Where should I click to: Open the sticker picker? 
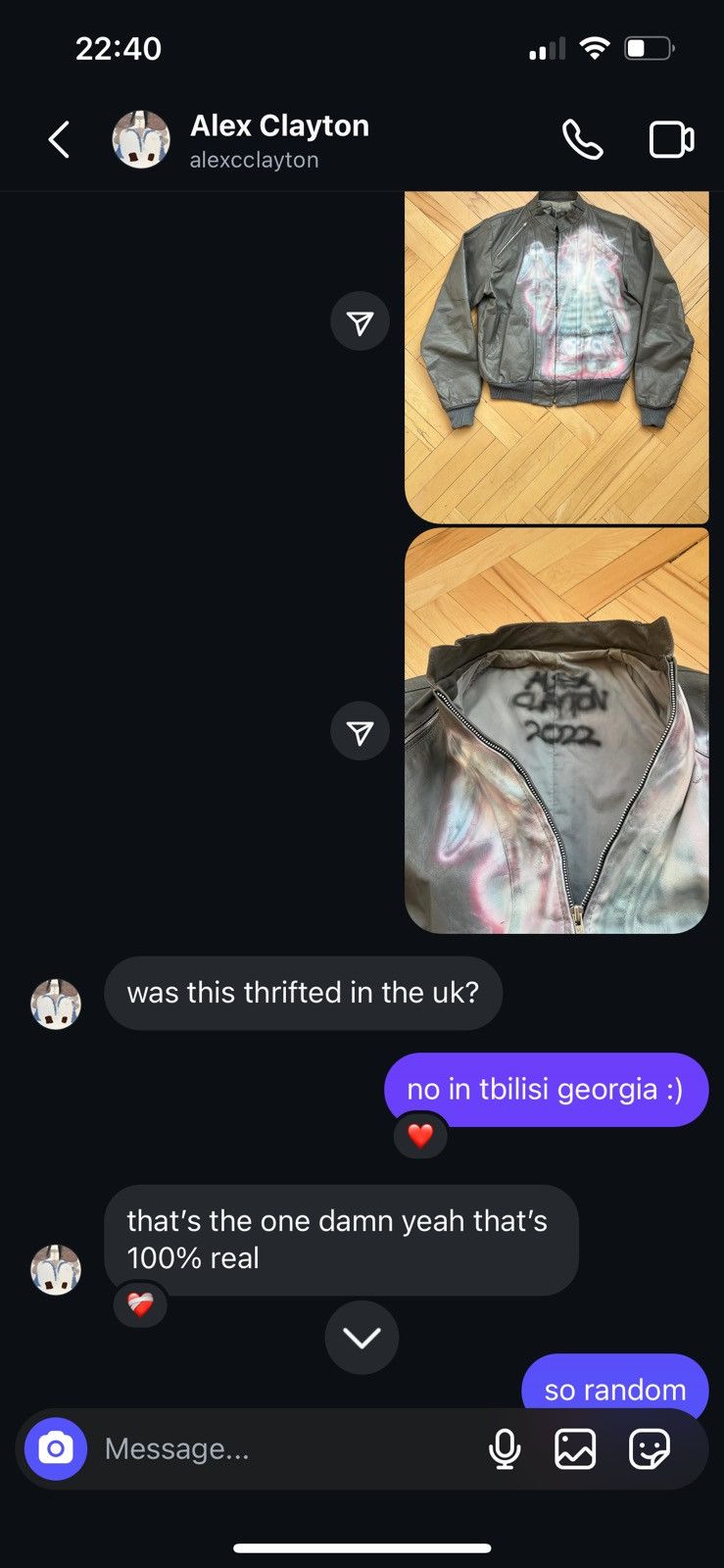(650, 1448)
